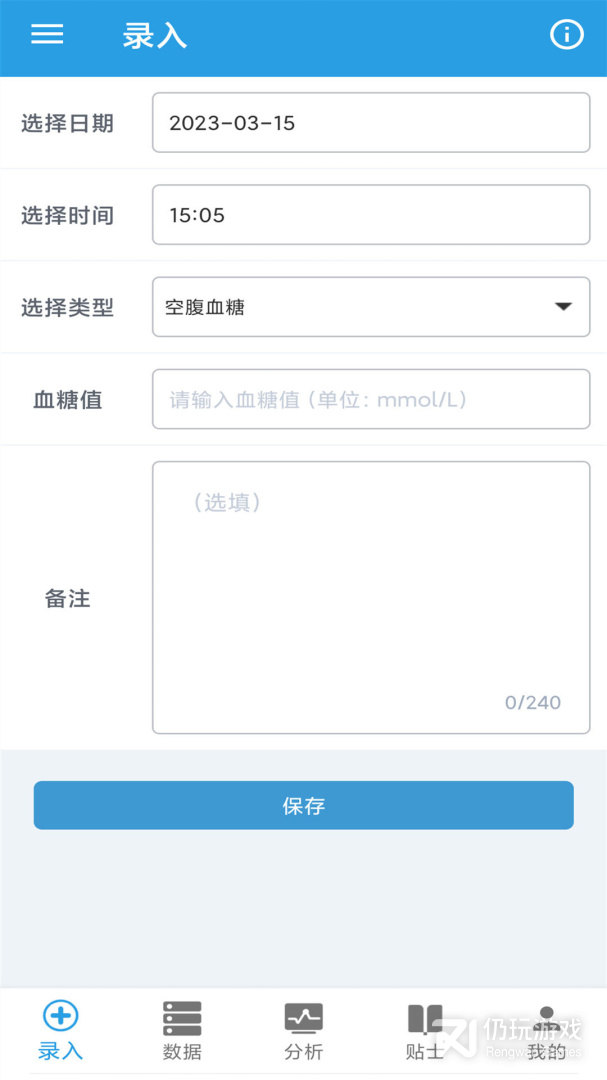The image size is (607, 1080).
Task: Go to the 数据 tab
Action: pos(182,1031)
